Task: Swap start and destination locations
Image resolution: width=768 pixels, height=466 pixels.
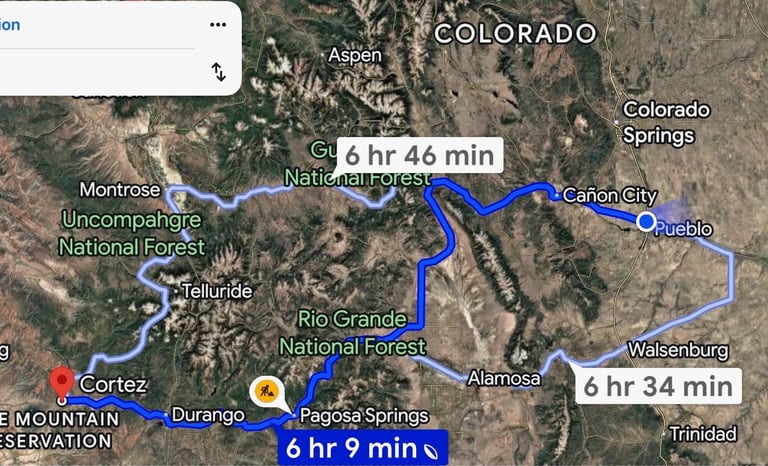Action: (x=218, y=71)
